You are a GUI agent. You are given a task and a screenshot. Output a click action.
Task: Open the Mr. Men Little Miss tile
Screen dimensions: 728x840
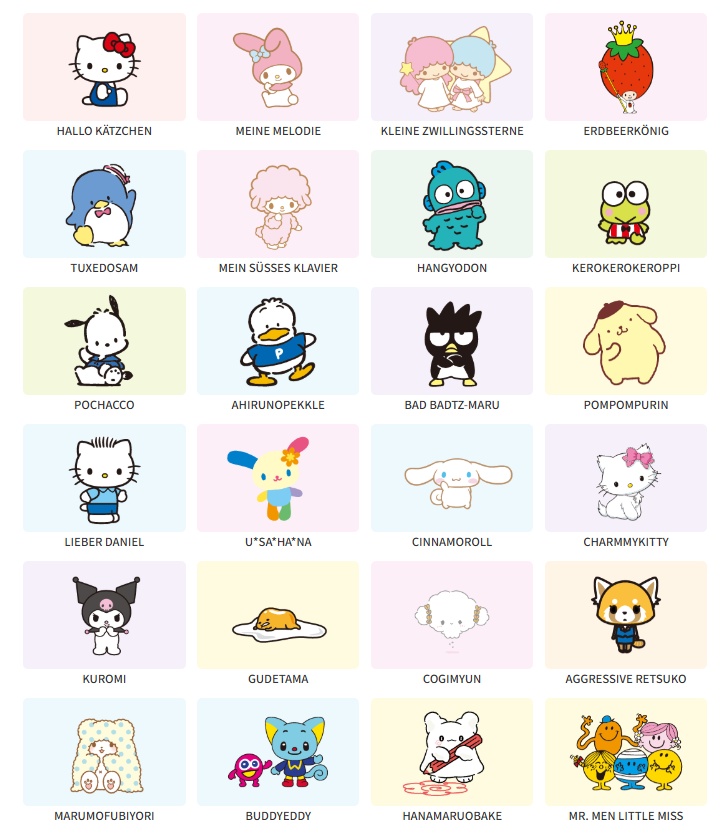[626, 752]
